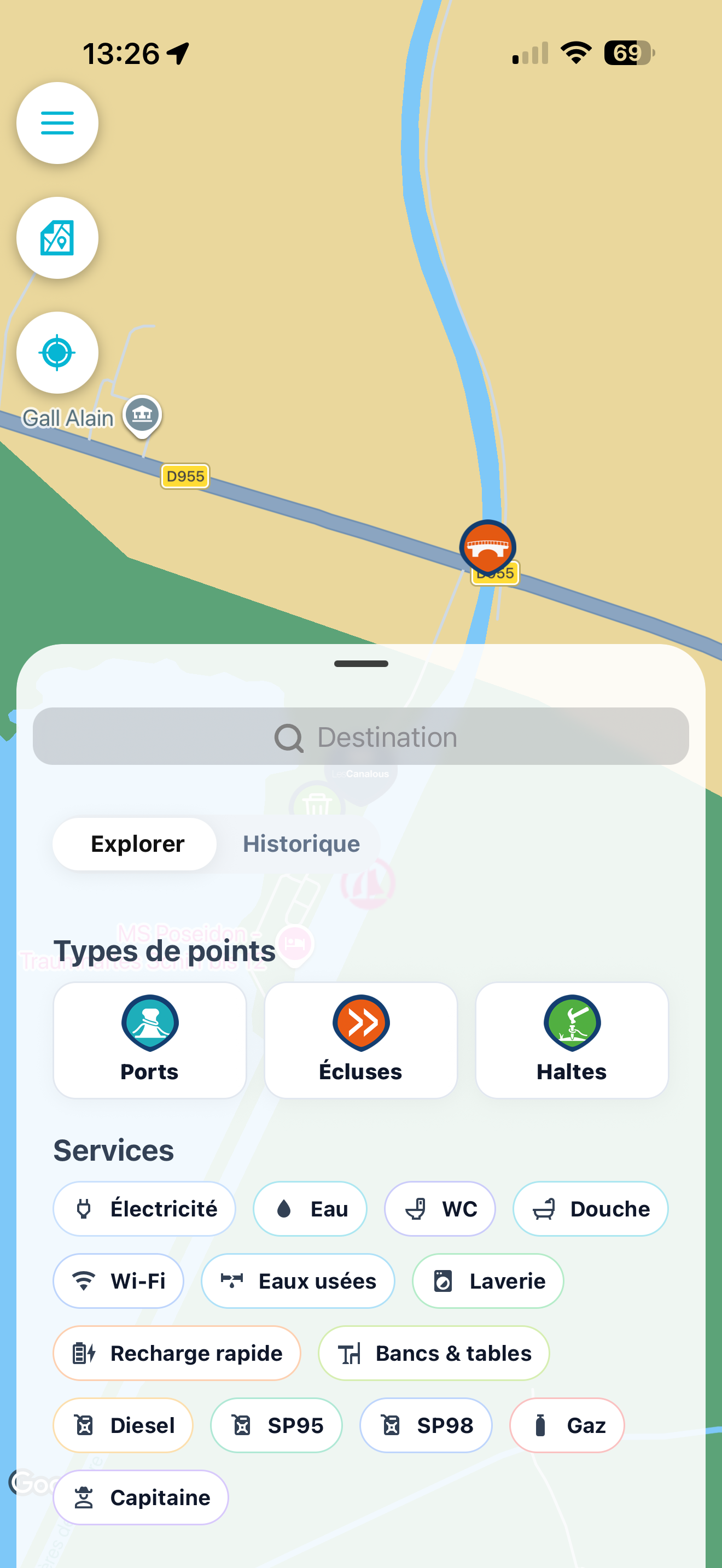The image size is (722, 1568).
Task: Filter by Laverie service
Action: 488,1280
